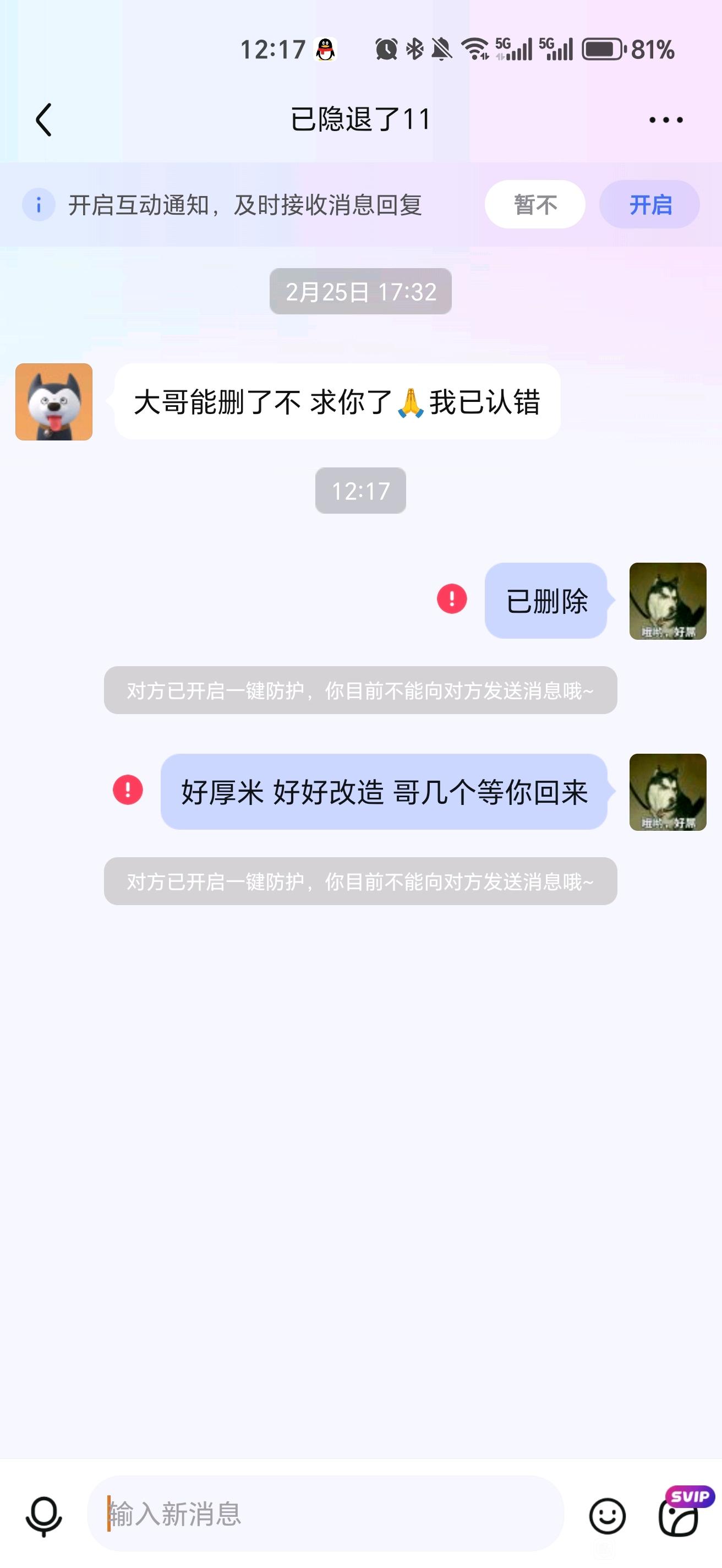This screenshot has width=722, height=1568.
Task: Open the emoji picker
Action: coord(607,1515)
